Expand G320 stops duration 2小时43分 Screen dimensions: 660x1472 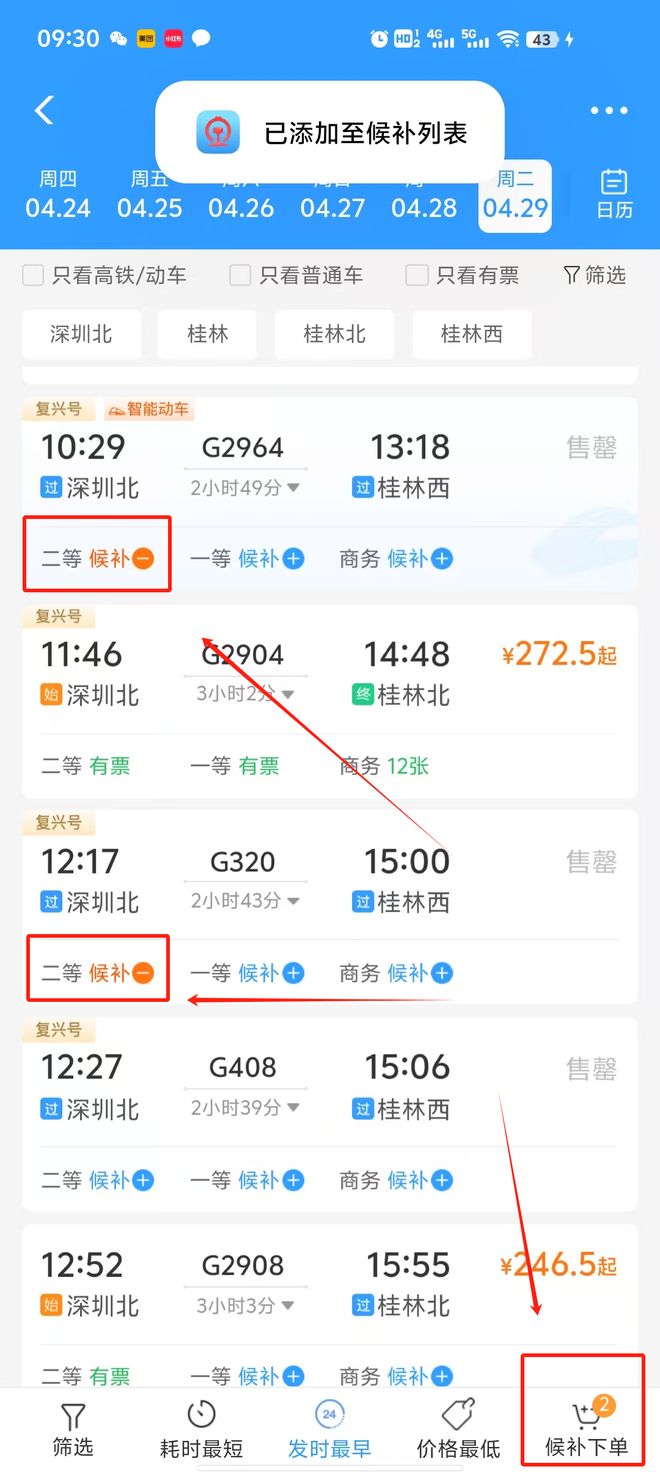pyautogui.click(x=245, y=901)
